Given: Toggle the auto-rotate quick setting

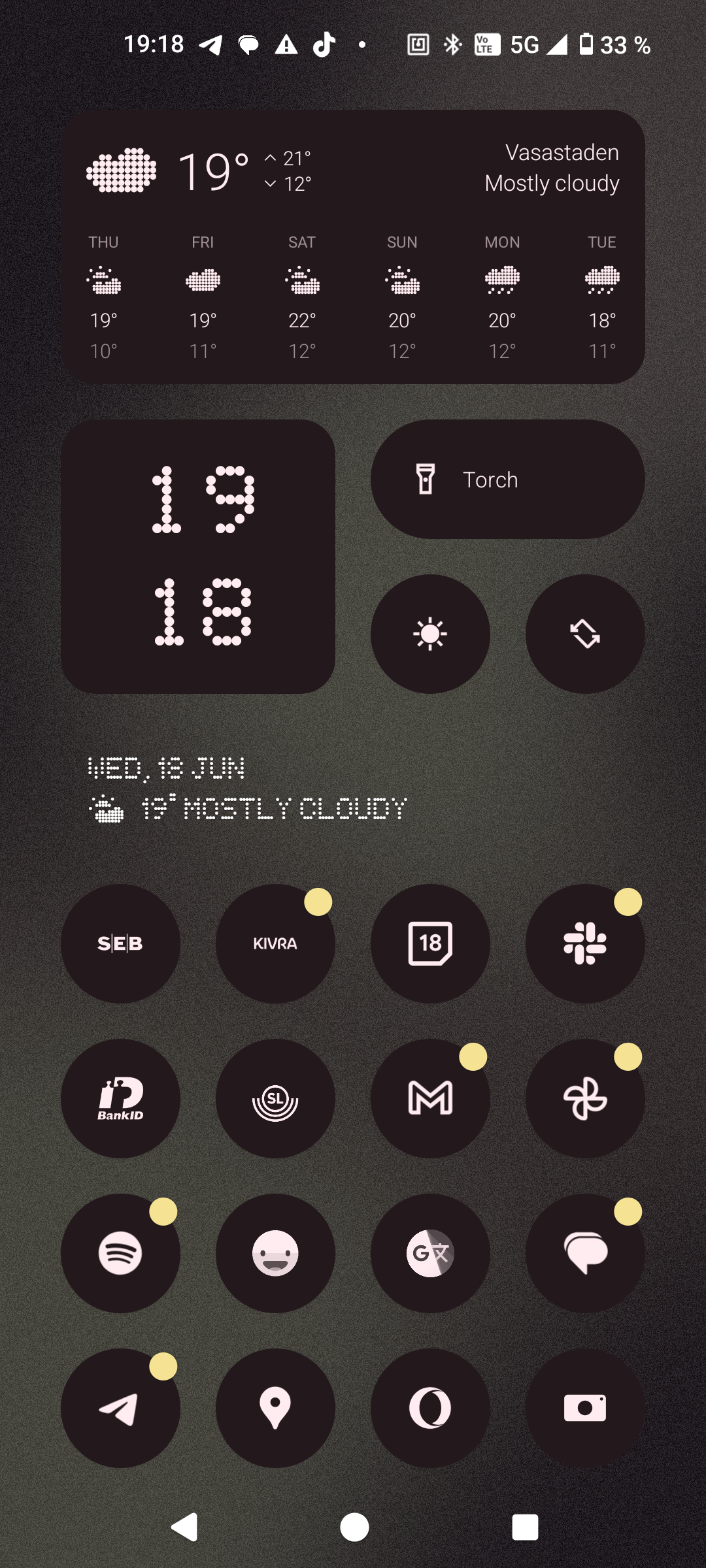Looking at the screenshot, I should (x=585, y=634).
